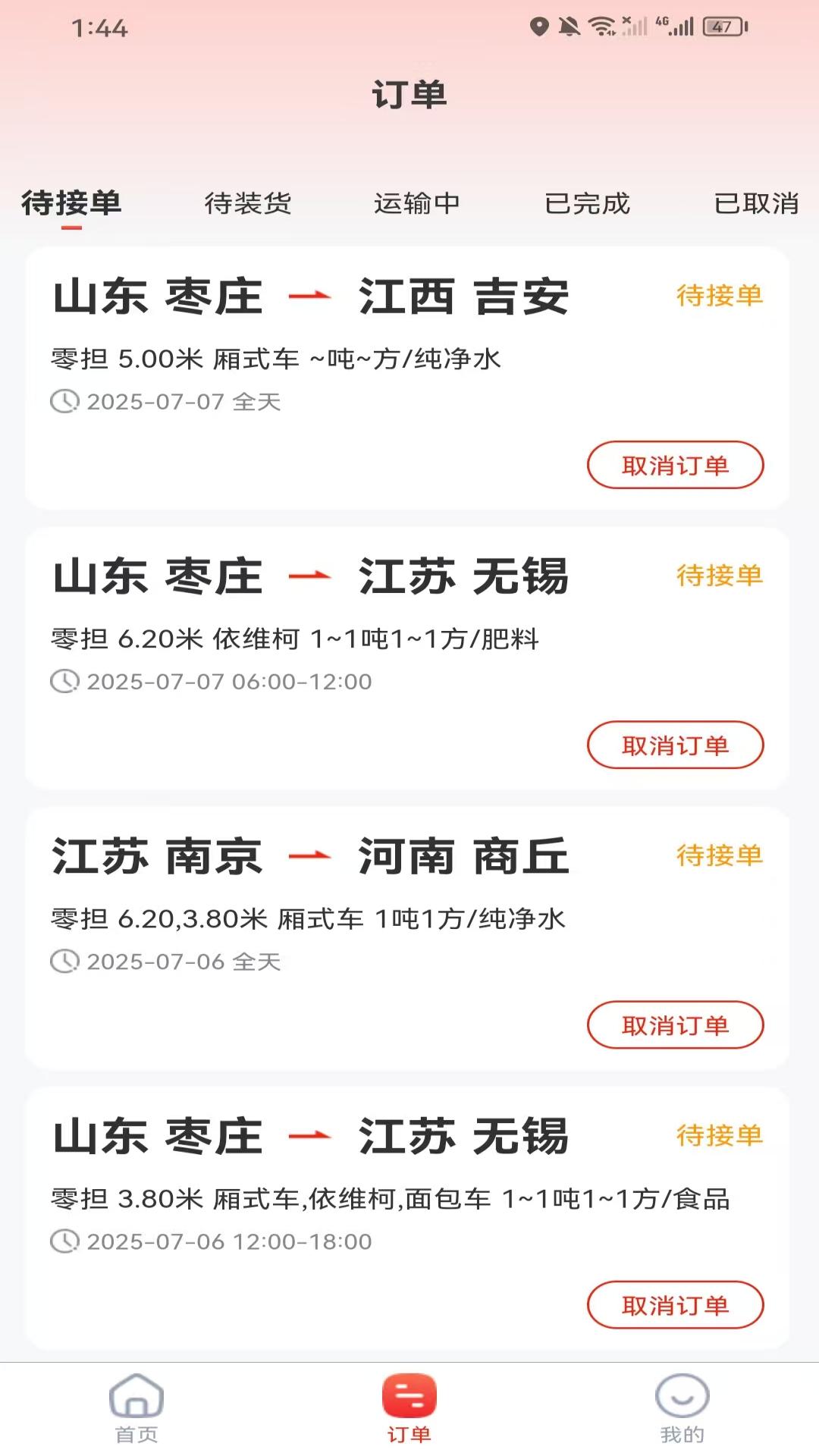Cancel the 肥料 order to 无锡
This screenshot has width=819, height=1456.
(x=675, y=745)
